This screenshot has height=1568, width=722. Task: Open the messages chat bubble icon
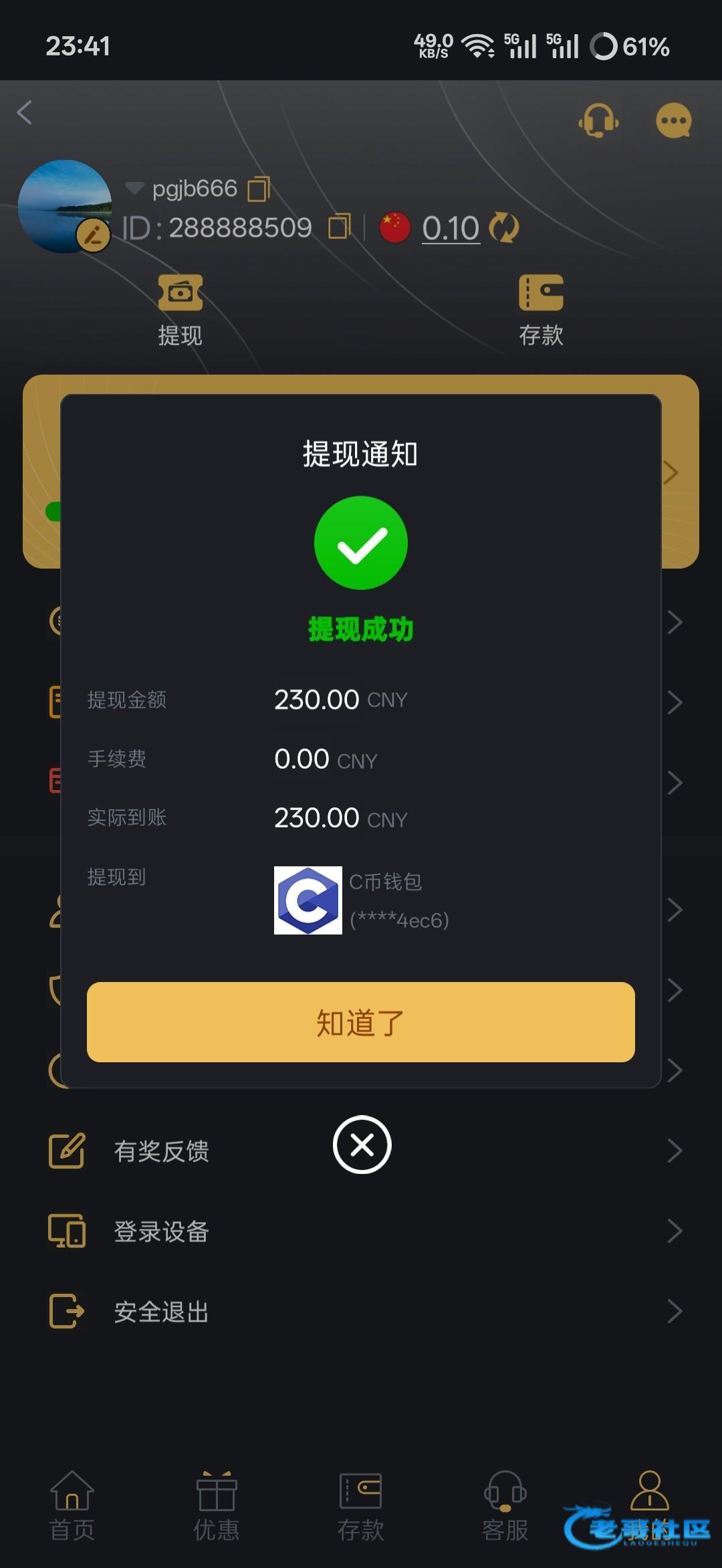(673, 121)
